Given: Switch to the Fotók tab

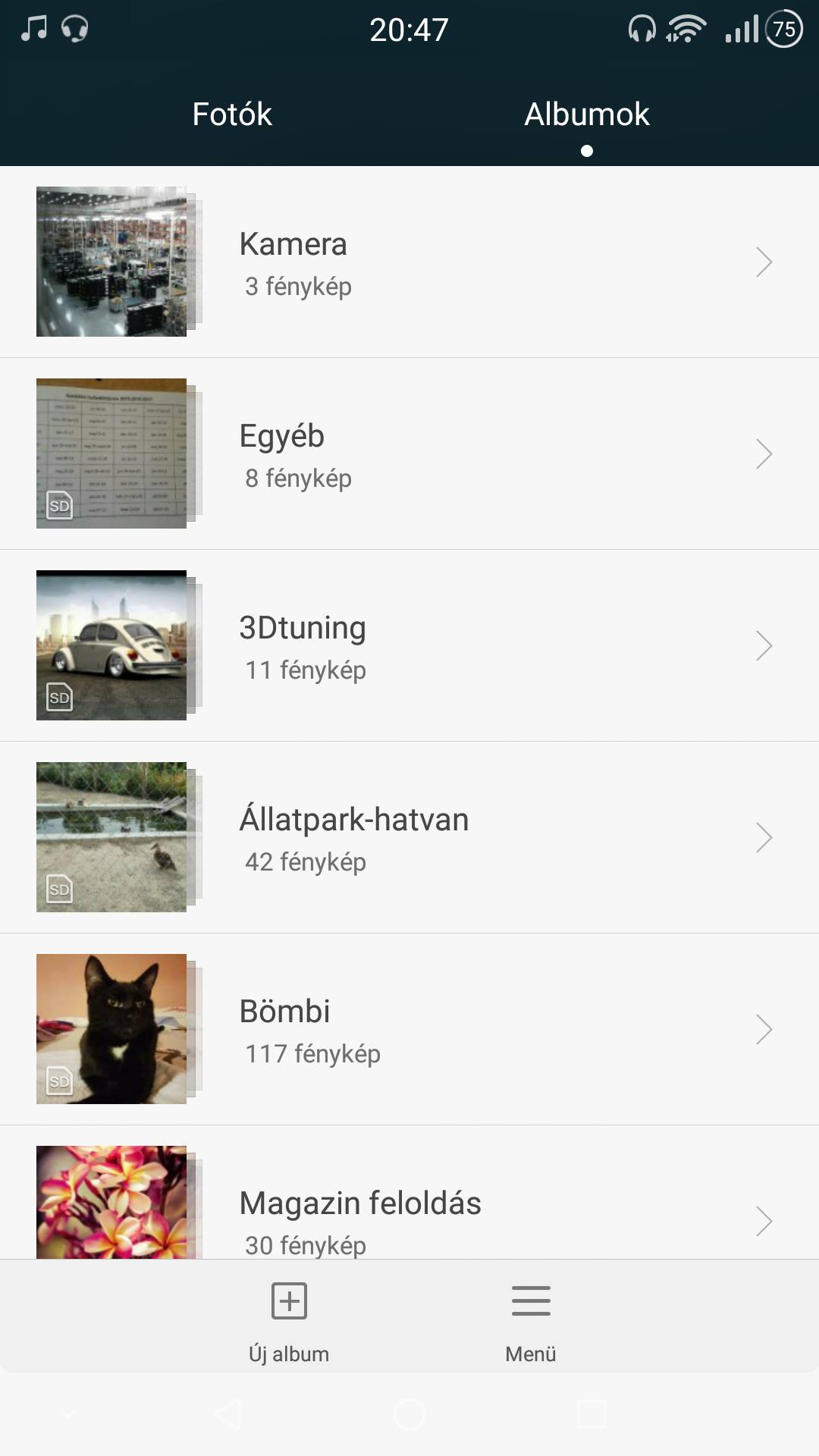Looking at the screenshot, I should (232, 115).
